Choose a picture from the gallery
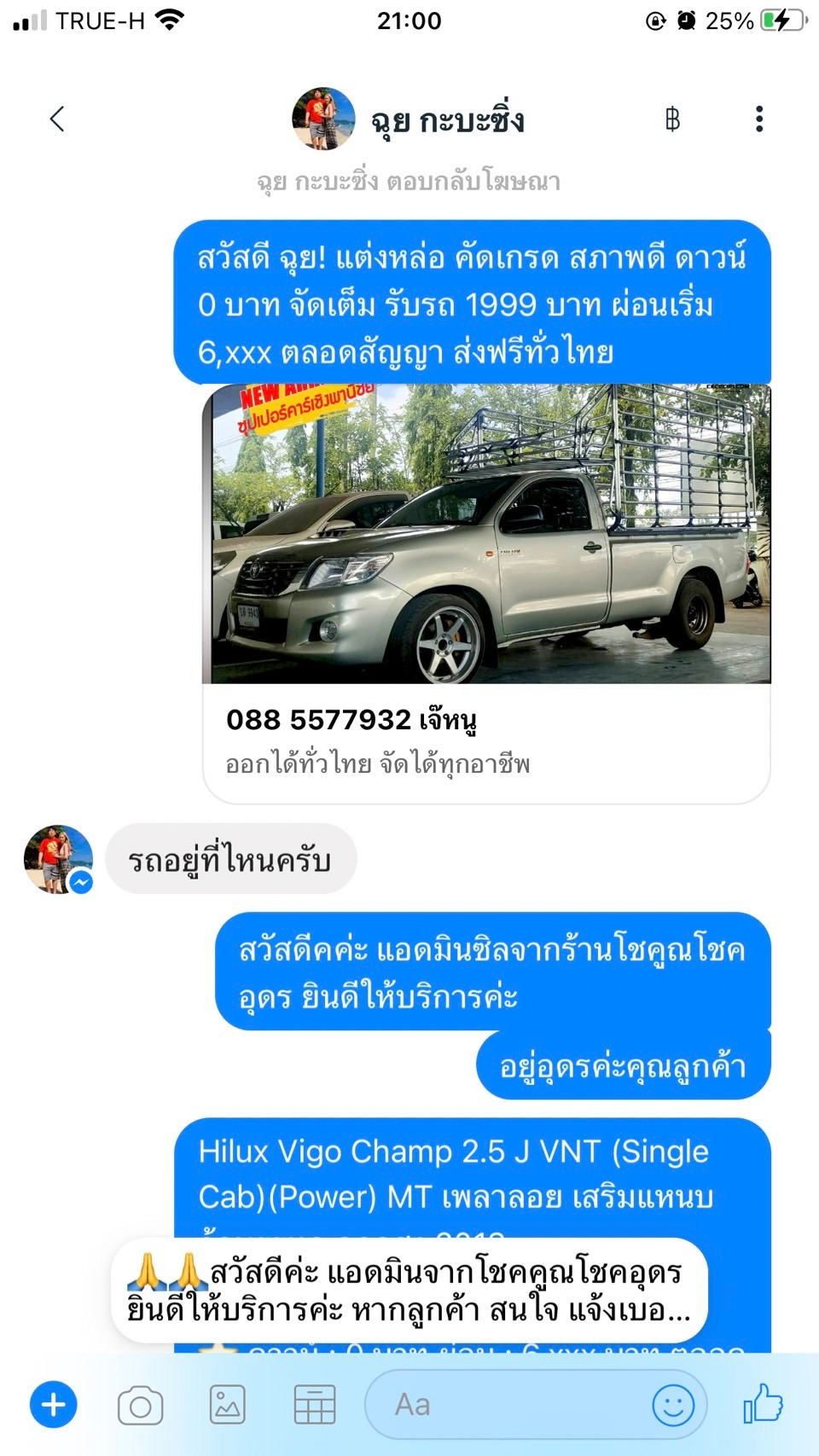The image size is (819, 1456). point(228,1404)
